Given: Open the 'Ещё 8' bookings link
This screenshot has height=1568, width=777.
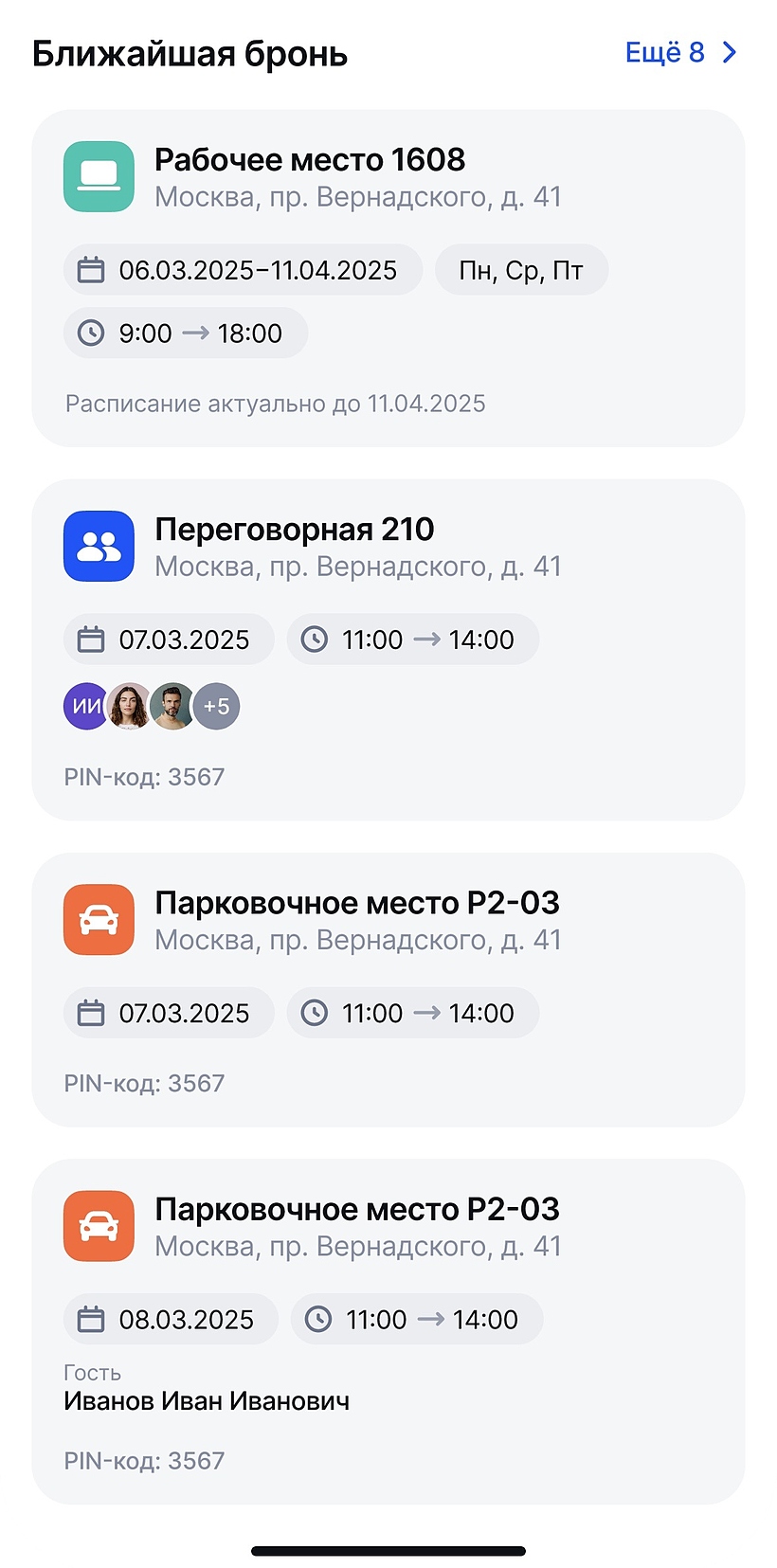Looking at the screenshot, I should (679, 52).
